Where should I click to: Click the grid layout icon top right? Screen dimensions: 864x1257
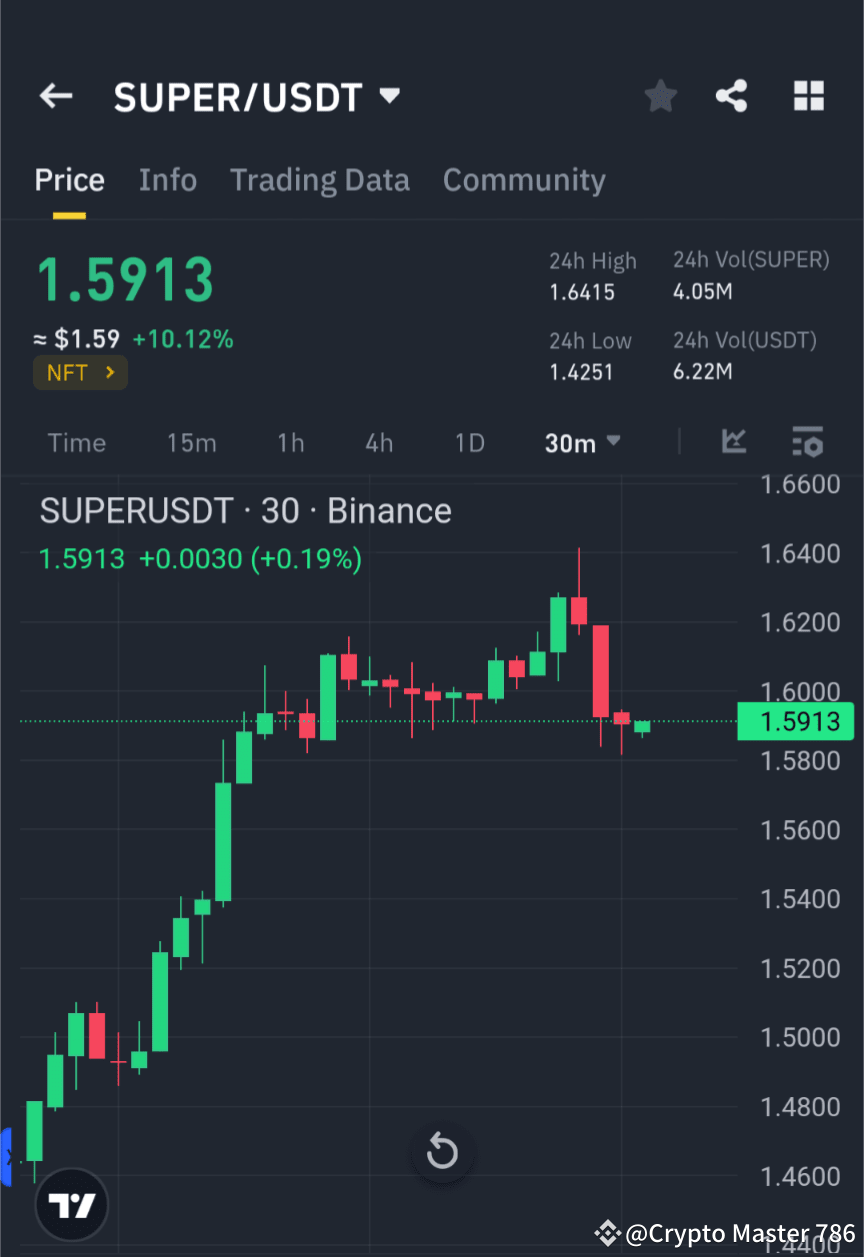coord(808,95)
